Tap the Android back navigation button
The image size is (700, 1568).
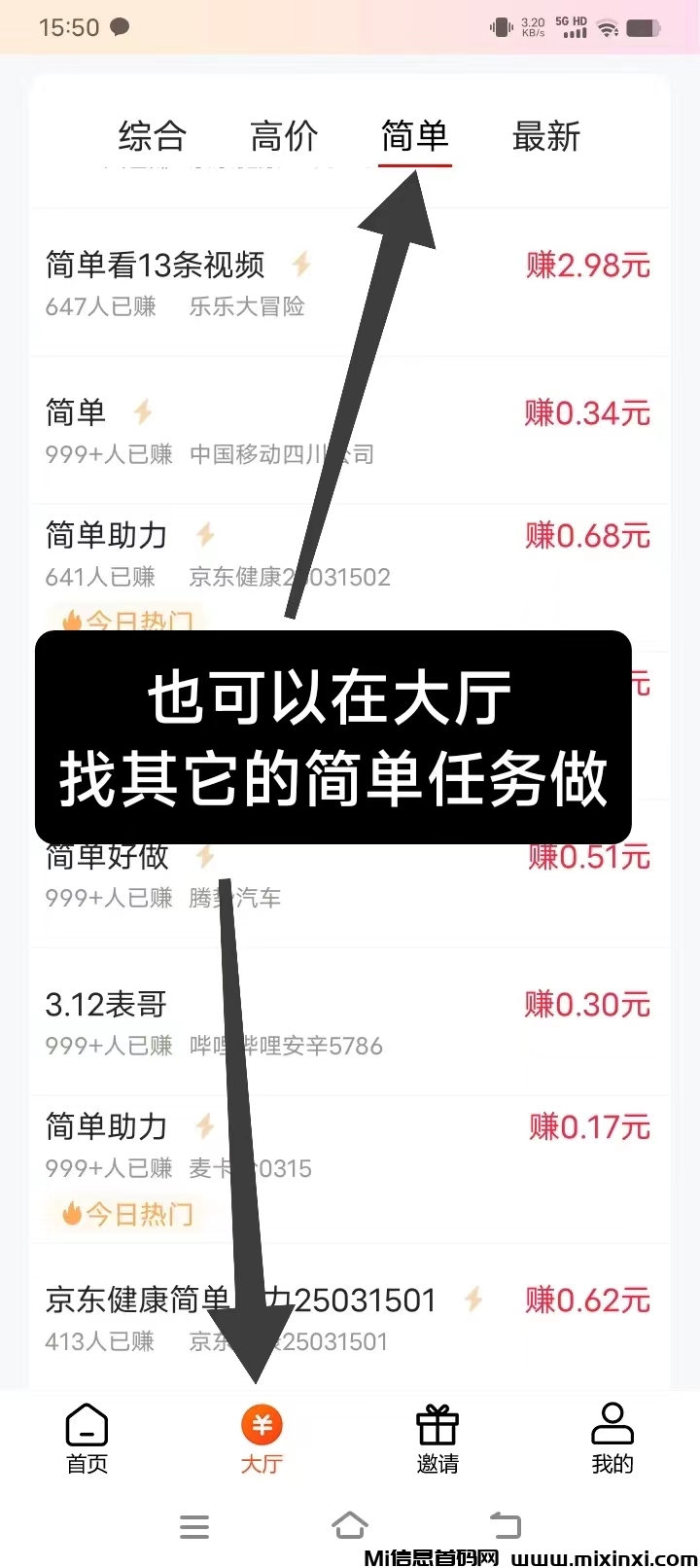pos(505,1524)
